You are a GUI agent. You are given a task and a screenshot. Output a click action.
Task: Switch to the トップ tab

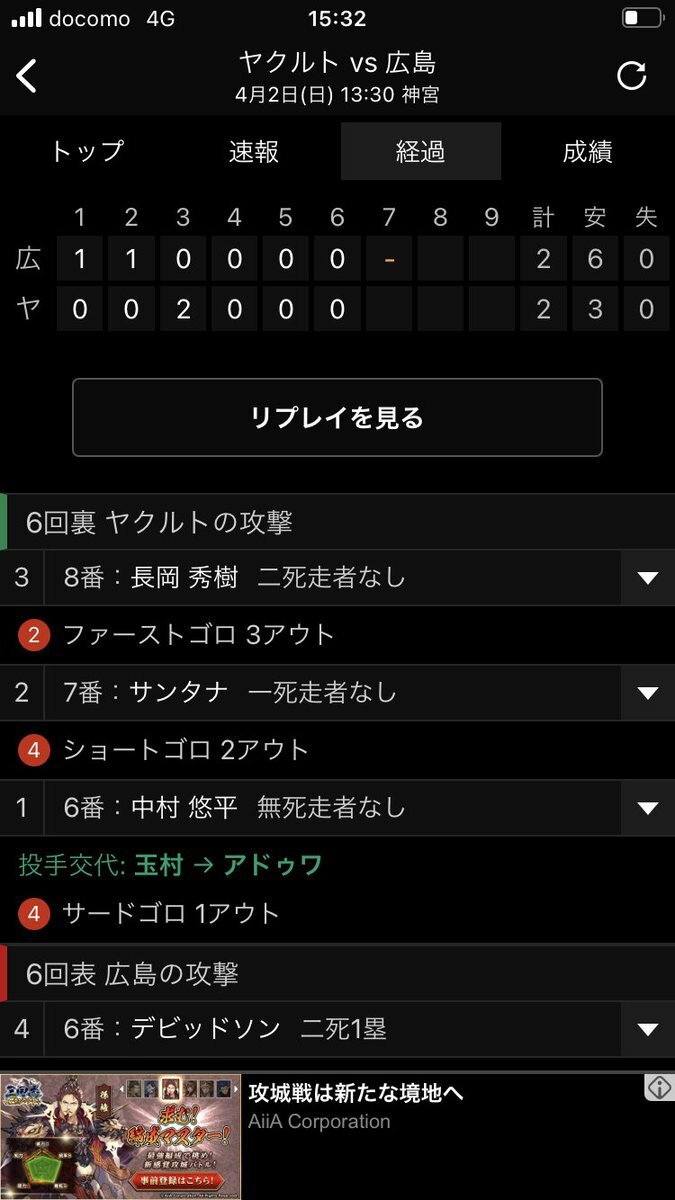tap(87, 152)
